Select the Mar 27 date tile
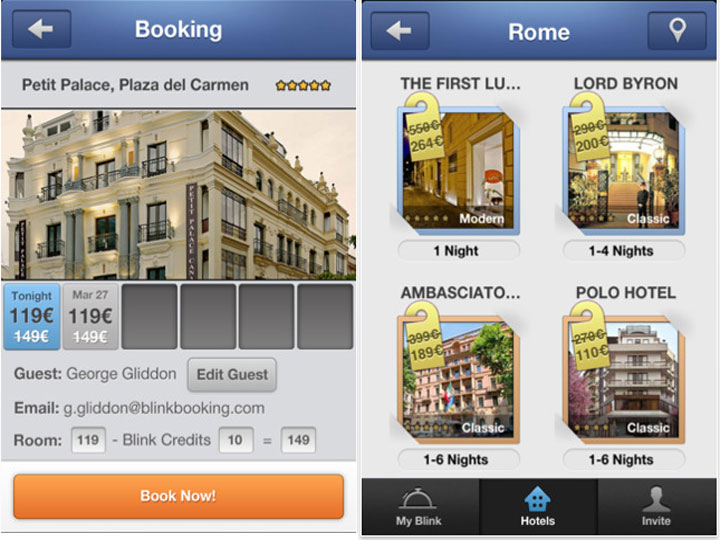Image resolution: width=720 pixels, height=540 pixels. tap(91, 317)
